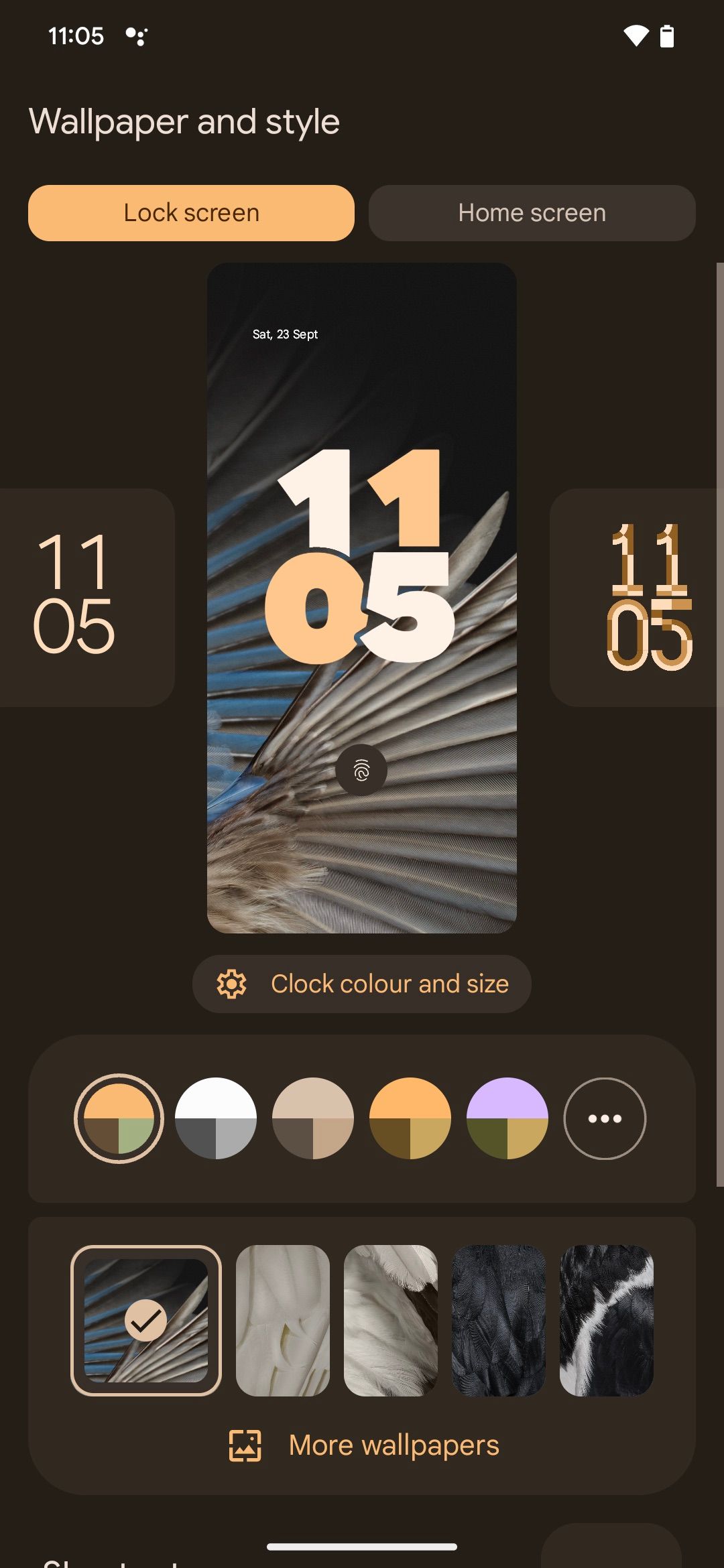Choose the thin-digit clock style on the left
Viewport: 724px width, 1568px height.
click(x=80, y=596)
